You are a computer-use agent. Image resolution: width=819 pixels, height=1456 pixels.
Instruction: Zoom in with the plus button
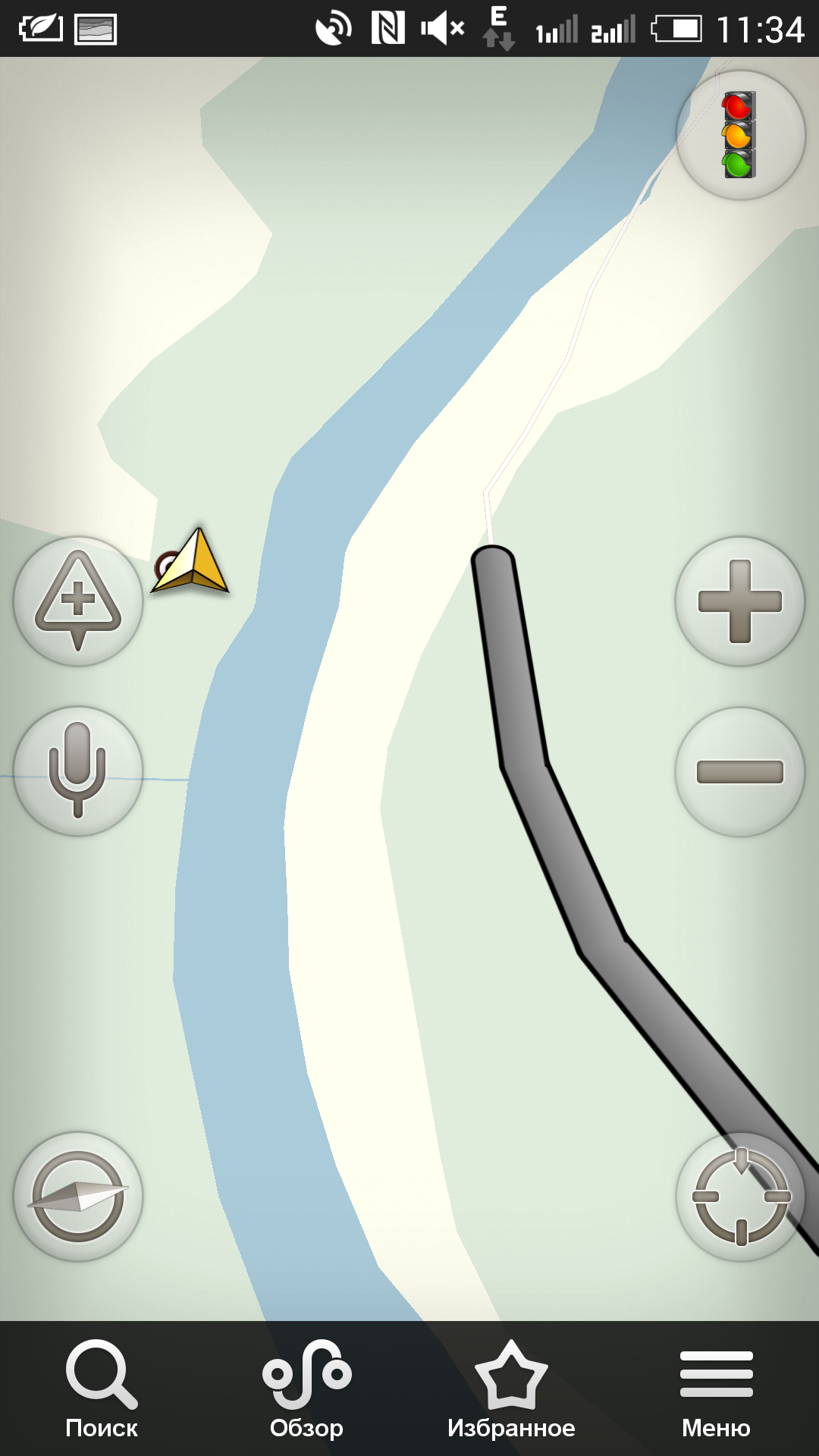[740, 601]
